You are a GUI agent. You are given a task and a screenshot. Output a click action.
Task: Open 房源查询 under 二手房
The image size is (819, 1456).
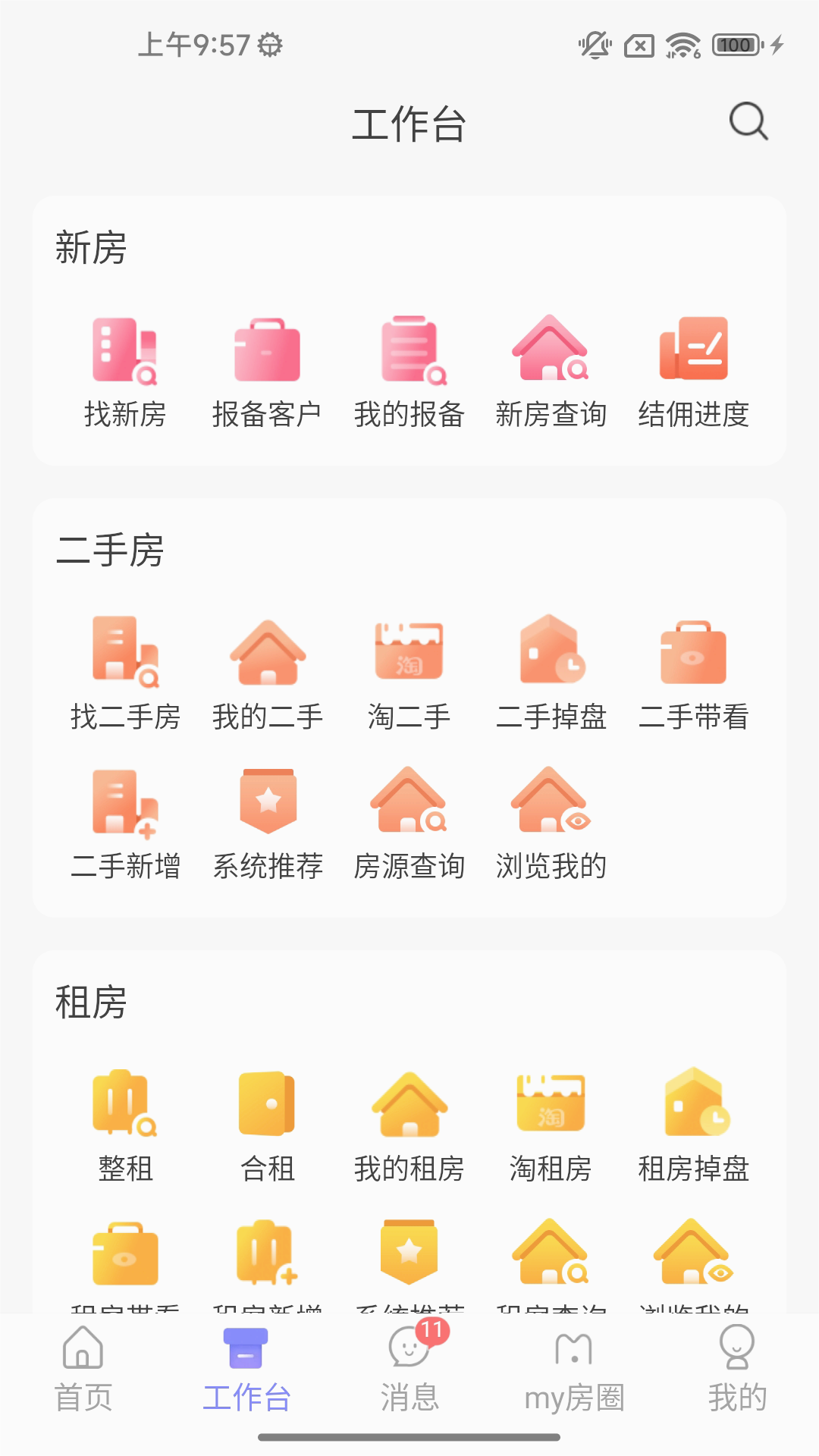409,824
